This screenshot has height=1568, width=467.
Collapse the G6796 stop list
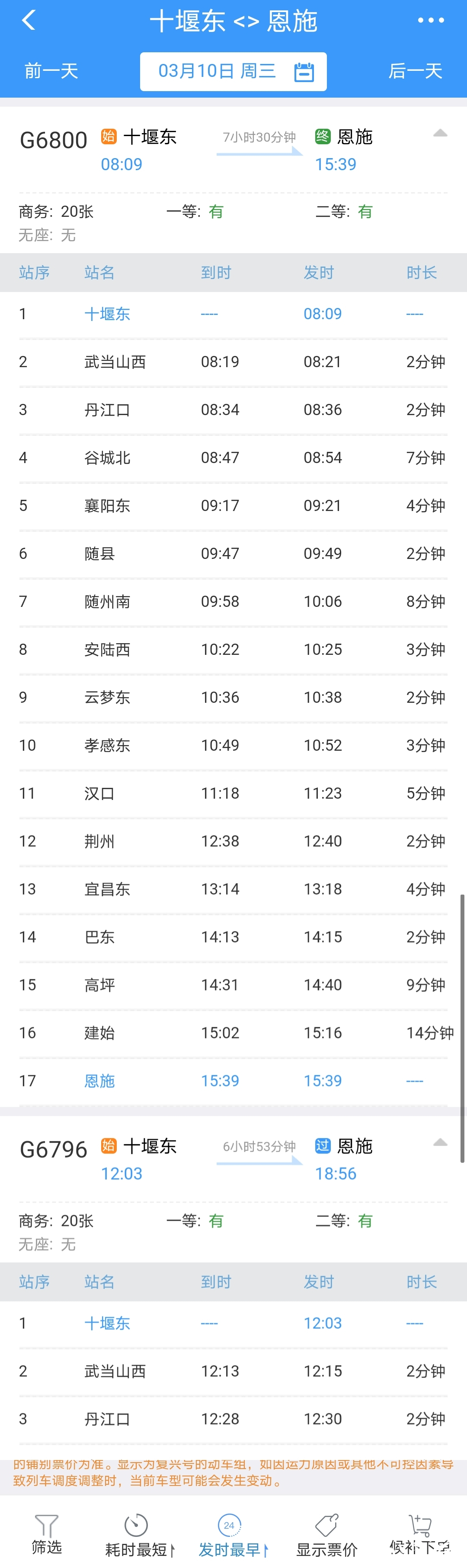point(440,1143)
